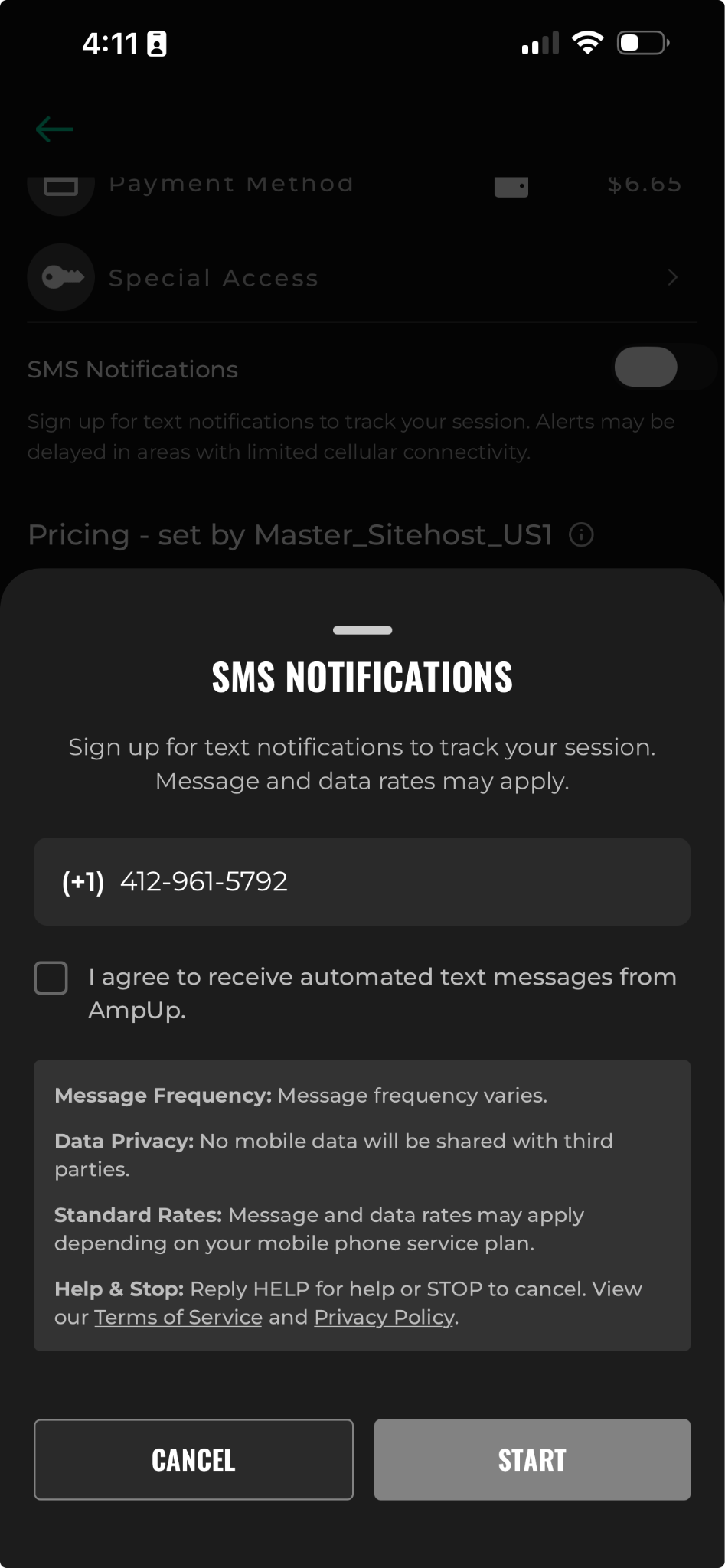
Task: Cancel the SMS notifications signup
Action: coord(194,1459)
